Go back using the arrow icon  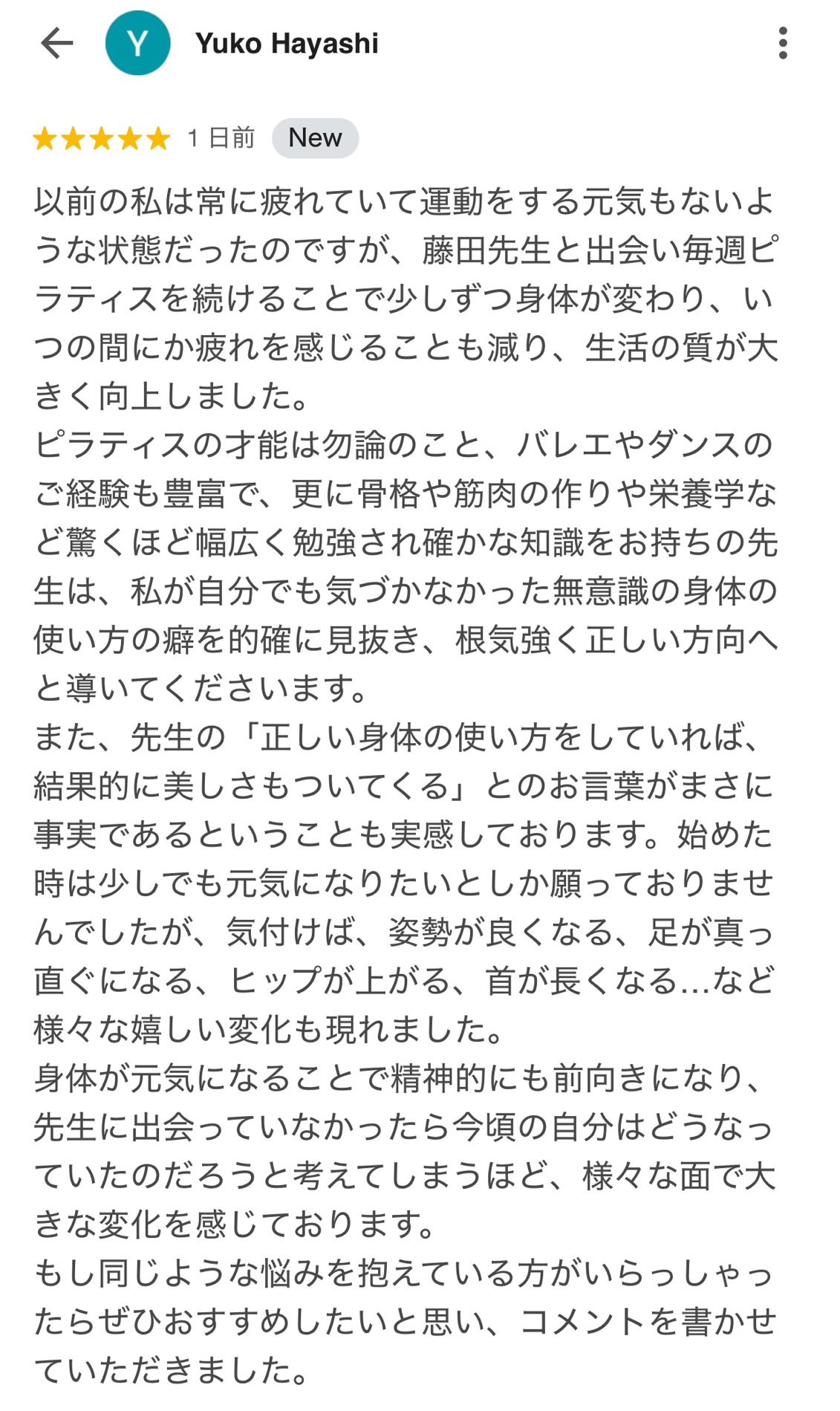pos(56,43)
